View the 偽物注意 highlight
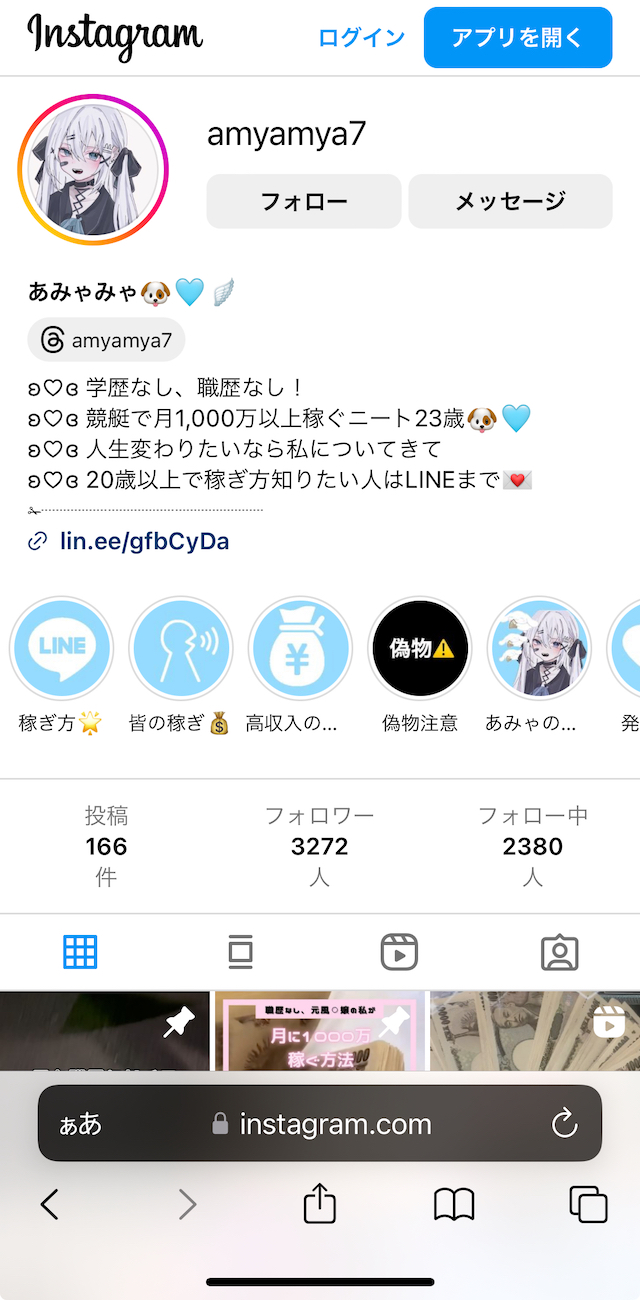 click(420, 648)
